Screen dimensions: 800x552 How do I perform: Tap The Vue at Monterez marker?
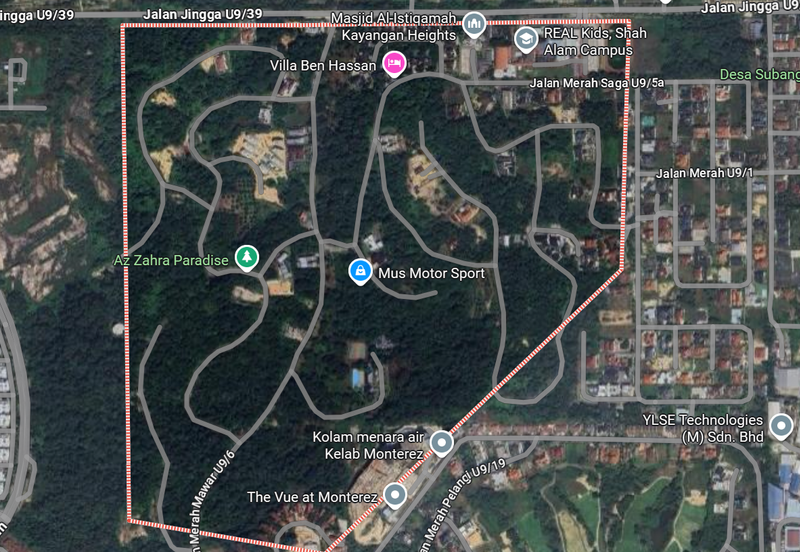click(x=396, y=495)
